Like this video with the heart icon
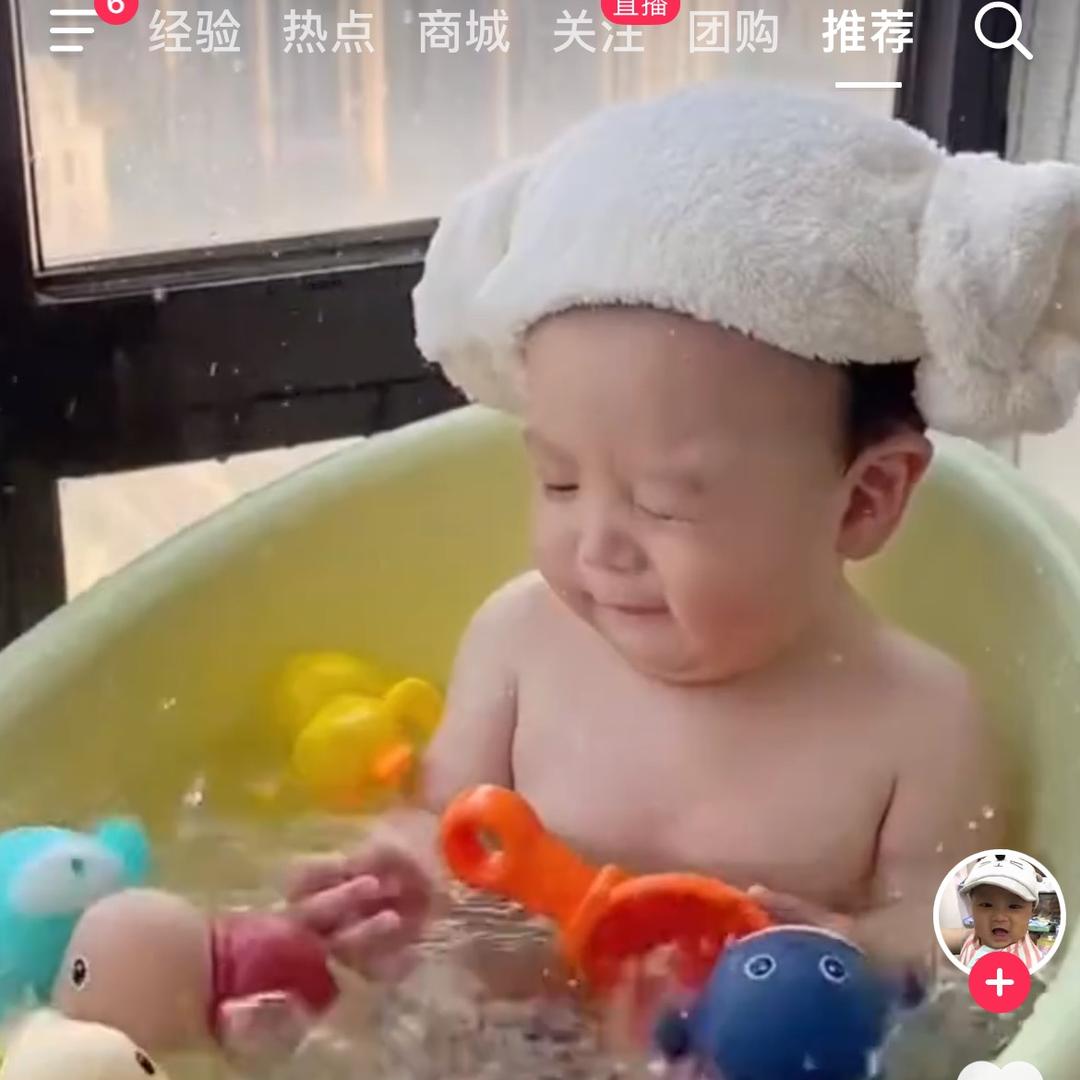 [1000, 1070]
